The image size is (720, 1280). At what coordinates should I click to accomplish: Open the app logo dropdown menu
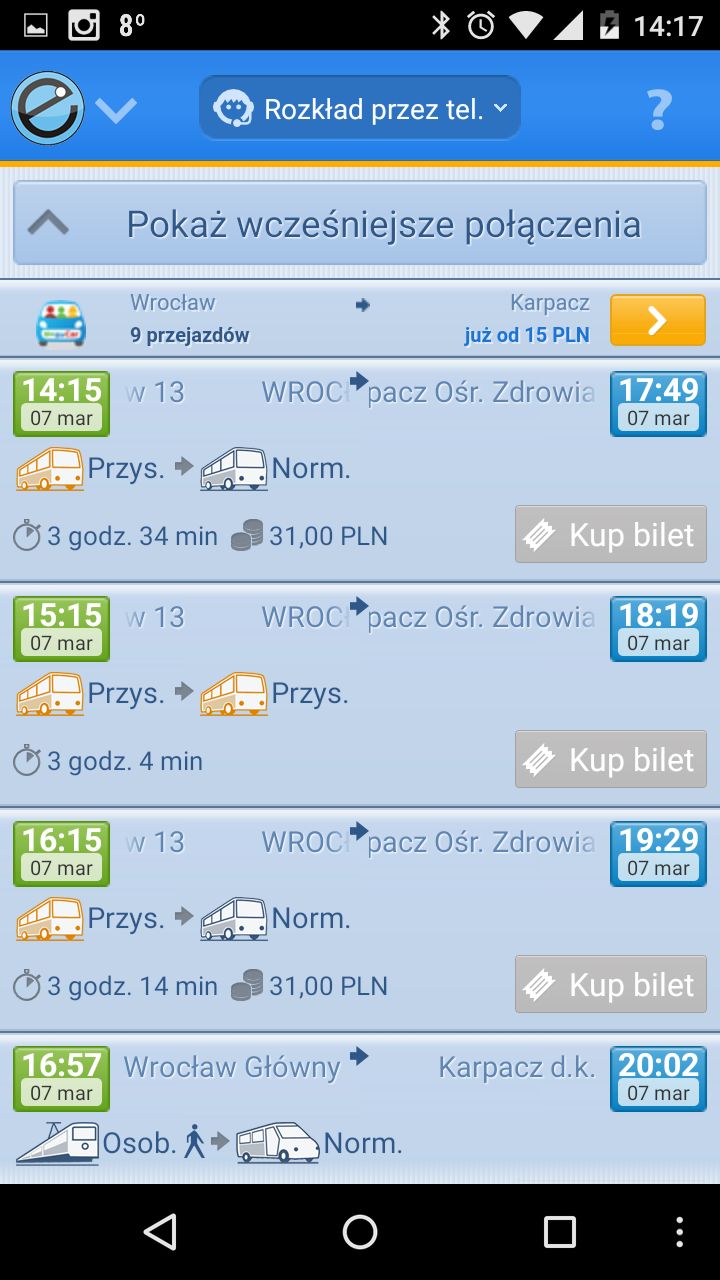(x=74, y=108)
